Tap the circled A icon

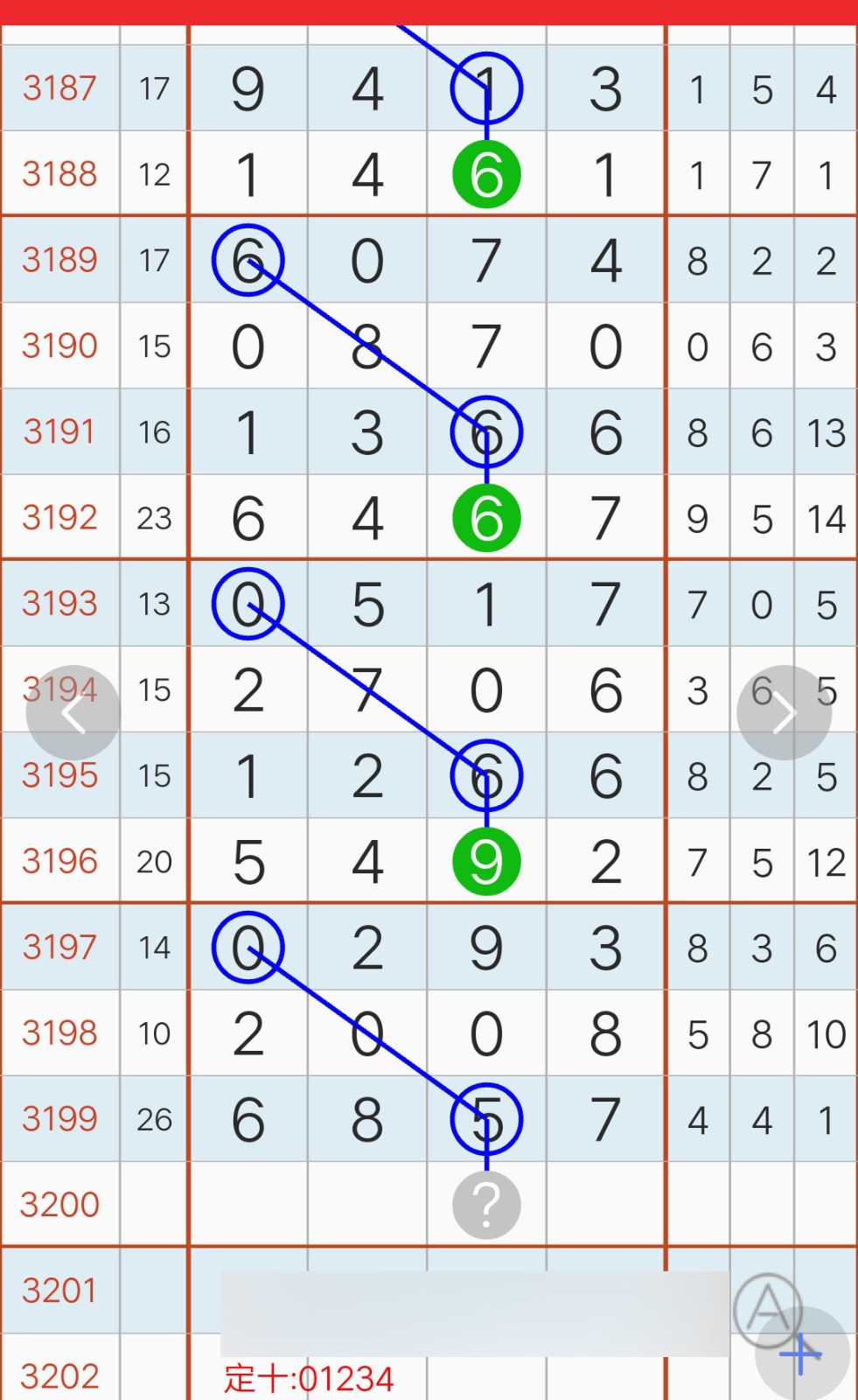(768, 1308)
